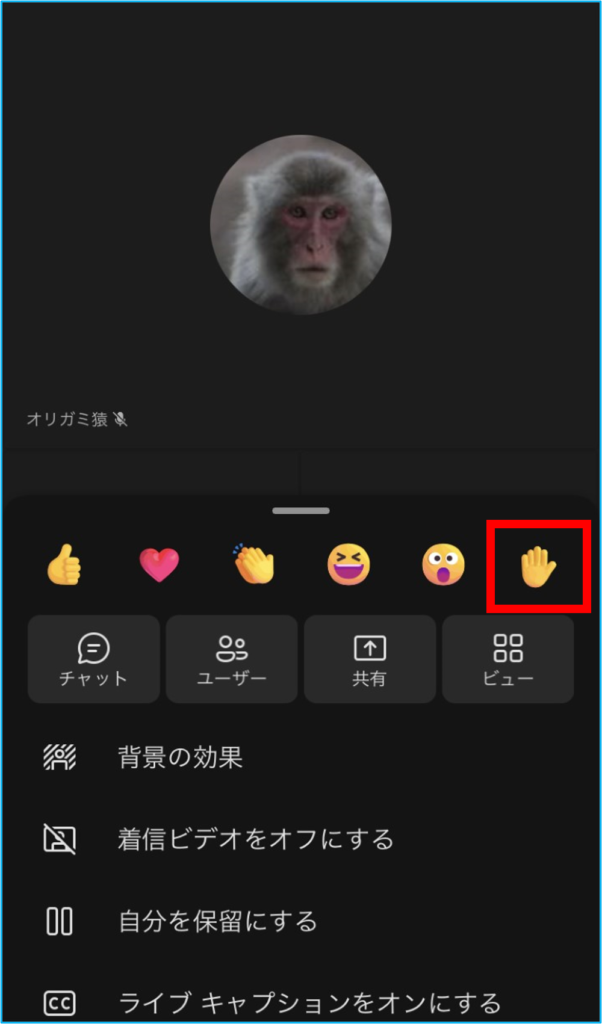
Task: Change the layout with ビュー
Action: click(x=508, y=659)
